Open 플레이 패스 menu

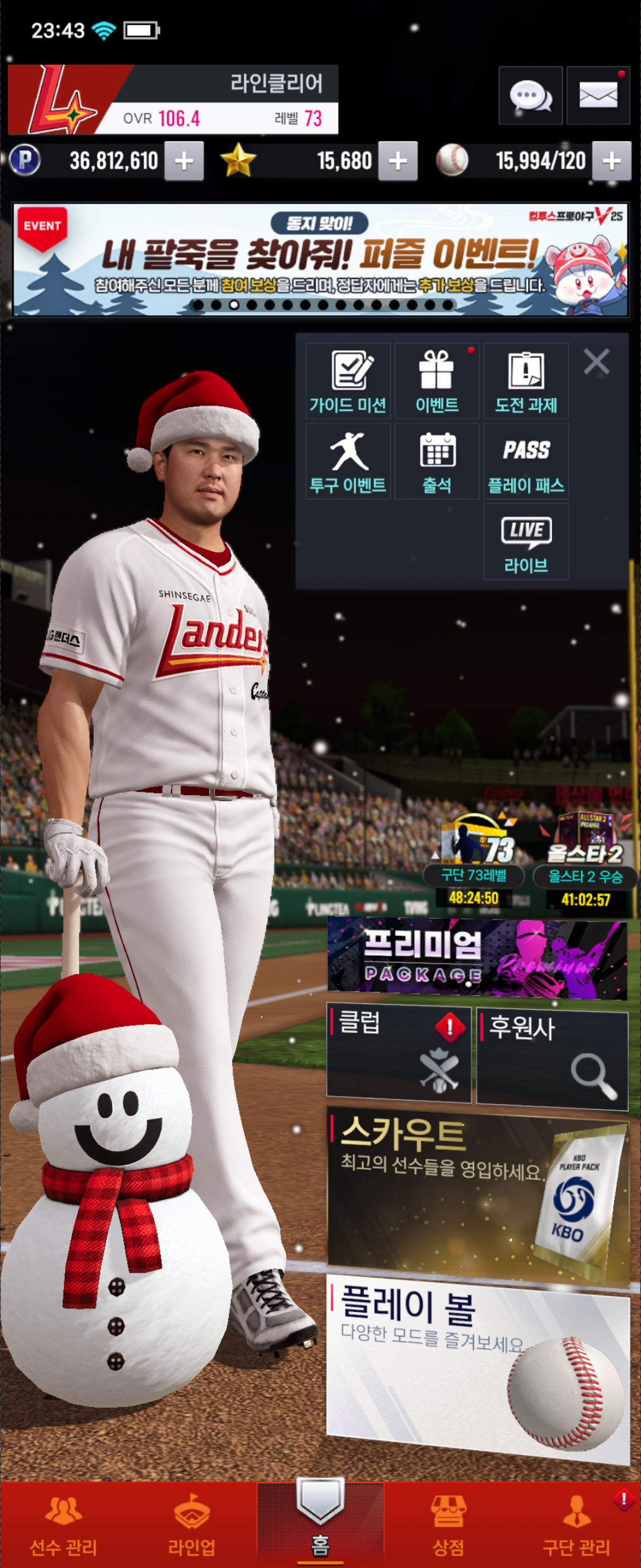pyautogui.click(x=525, y=461)
